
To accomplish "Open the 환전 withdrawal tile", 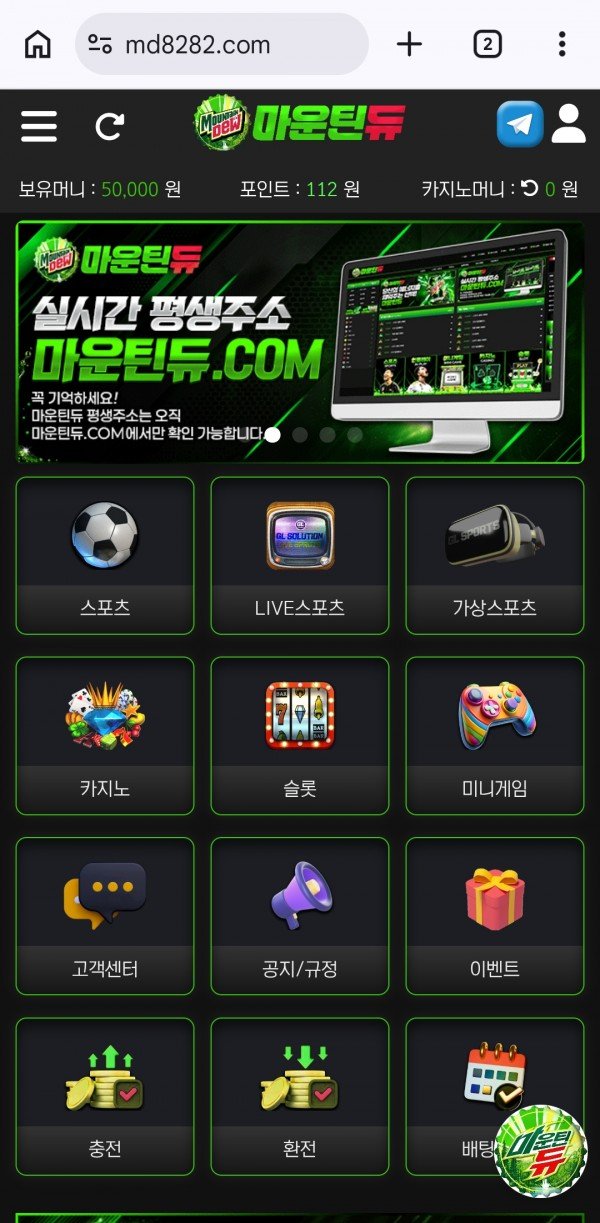I will pyautogui.click(x=300, y=1095).
